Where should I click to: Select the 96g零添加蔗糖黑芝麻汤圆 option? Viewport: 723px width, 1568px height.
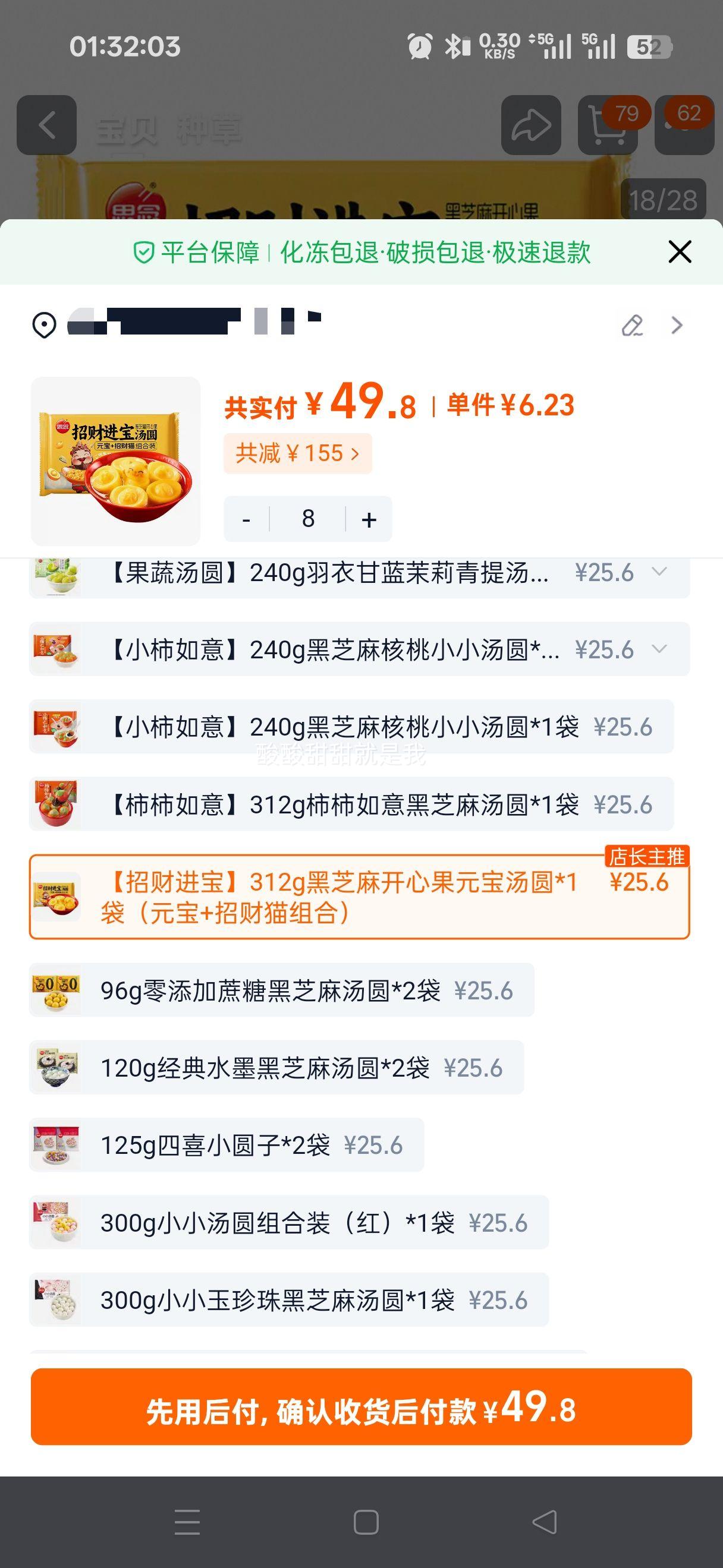[x=274, y=991]
